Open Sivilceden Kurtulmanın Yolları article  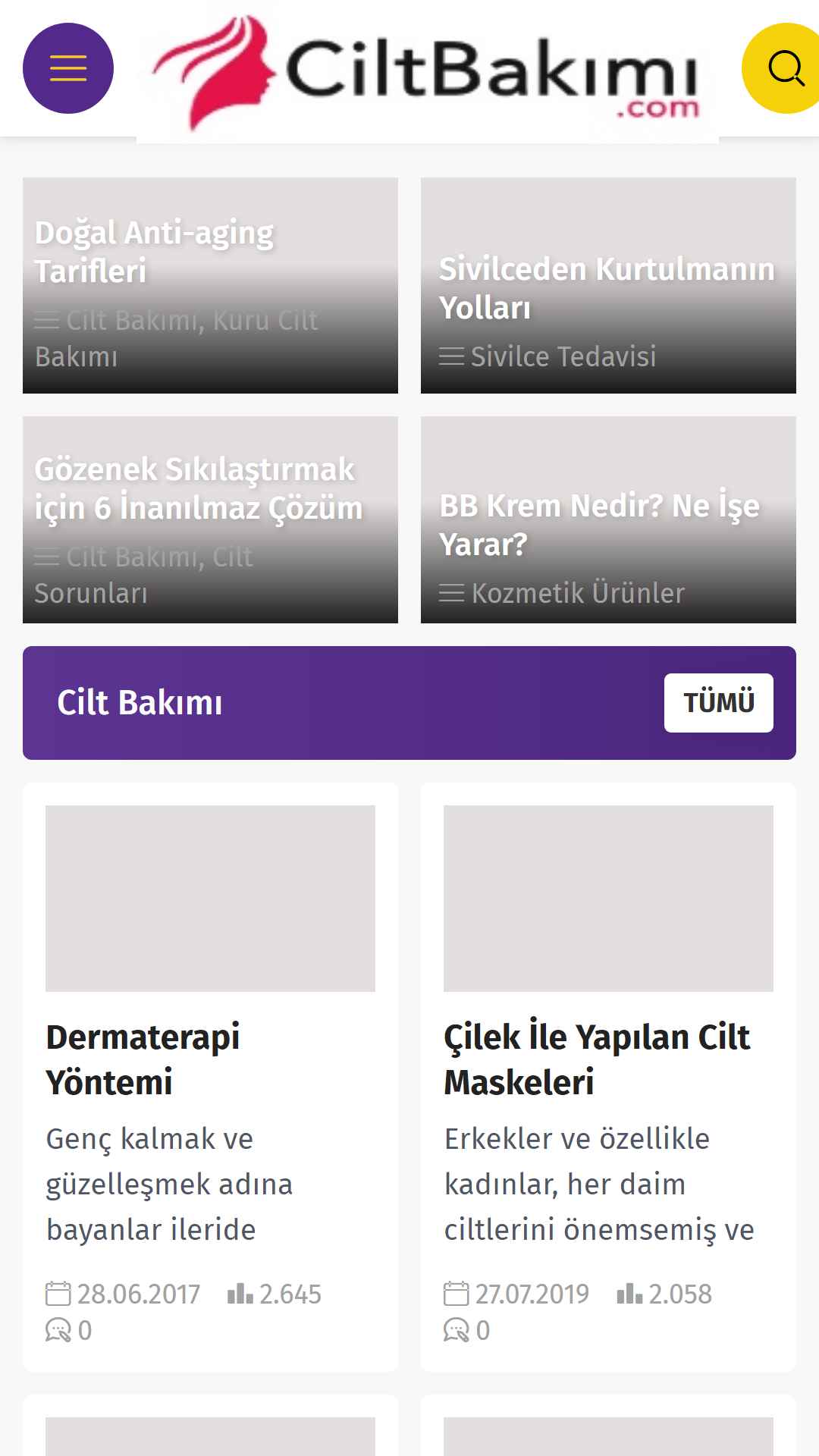click(x=607, y=288)
